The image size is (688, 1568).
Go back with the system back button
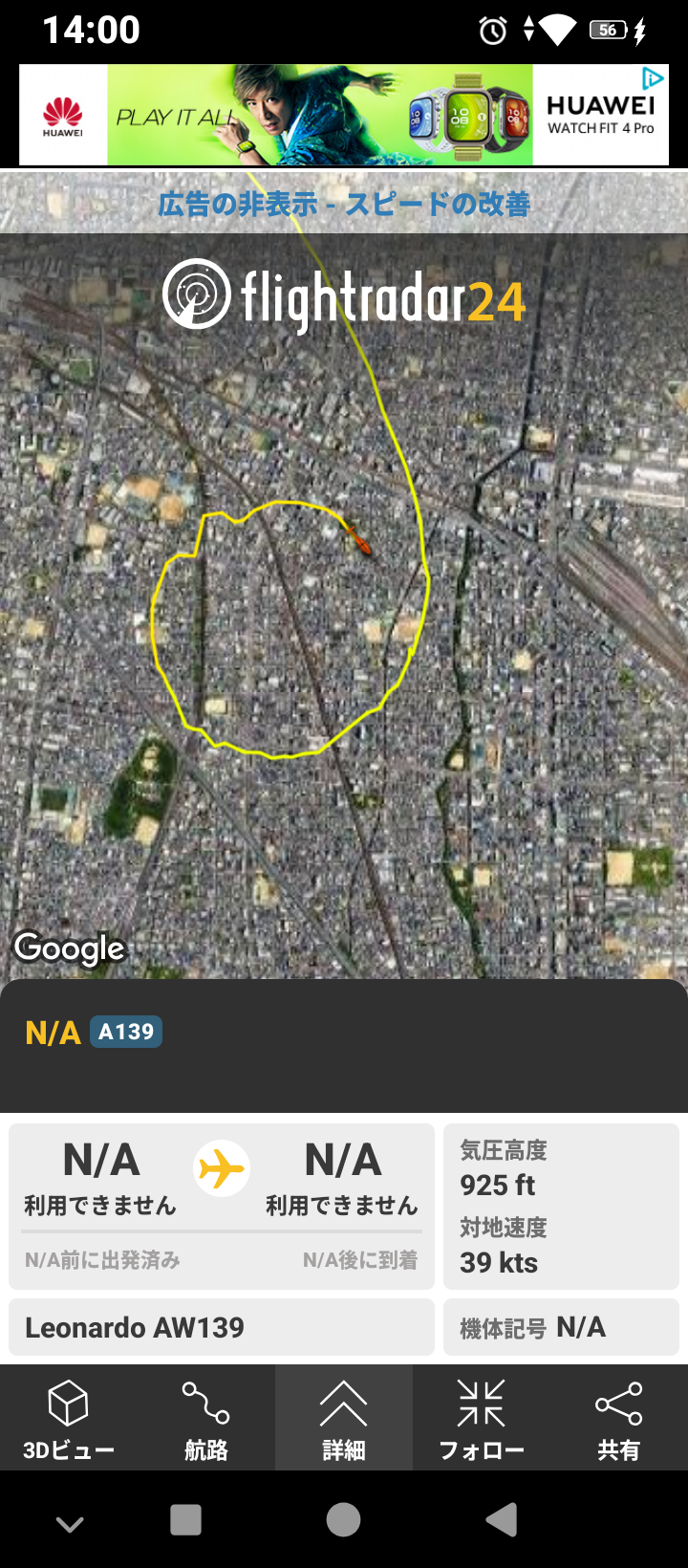pyautogui.click(x=501, y=1519)
